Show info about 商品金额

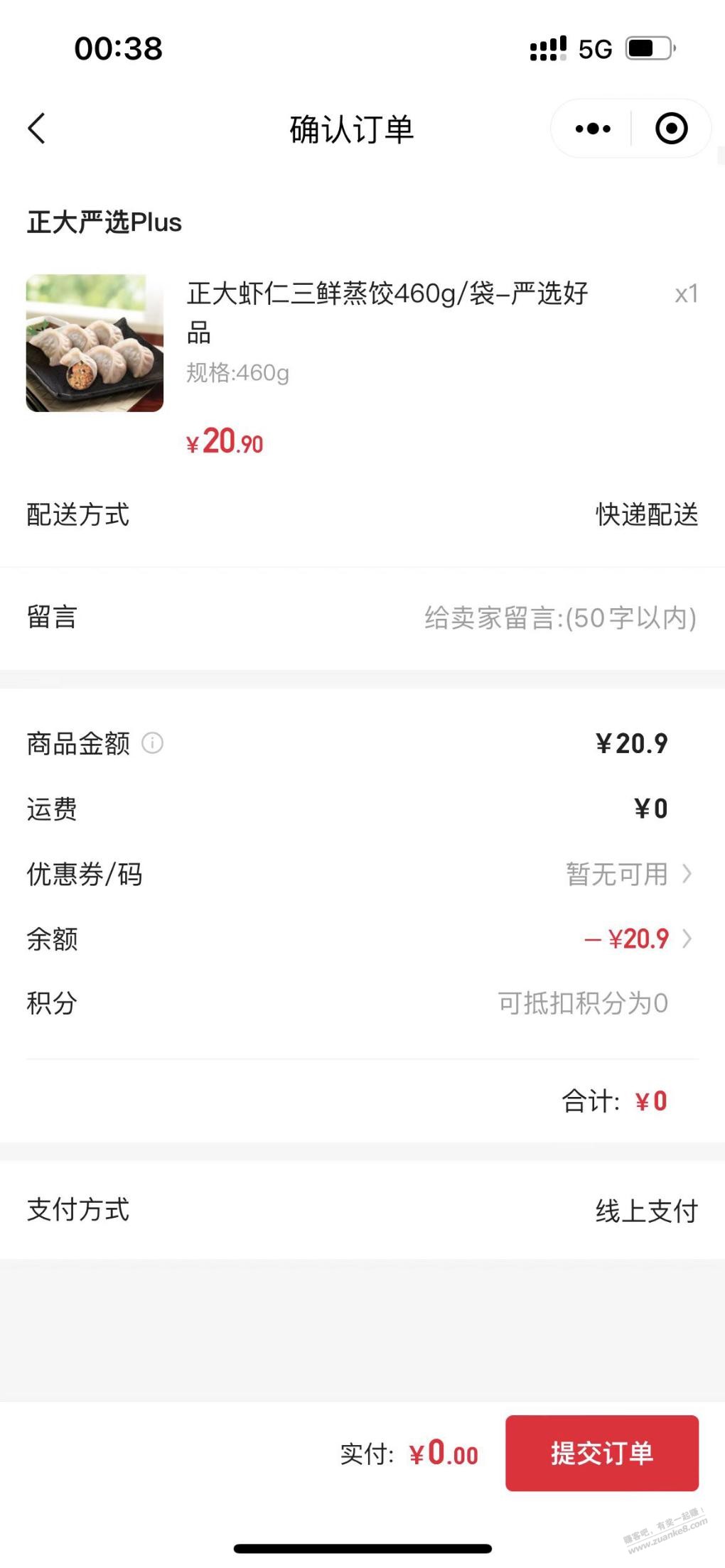point(153,743)
